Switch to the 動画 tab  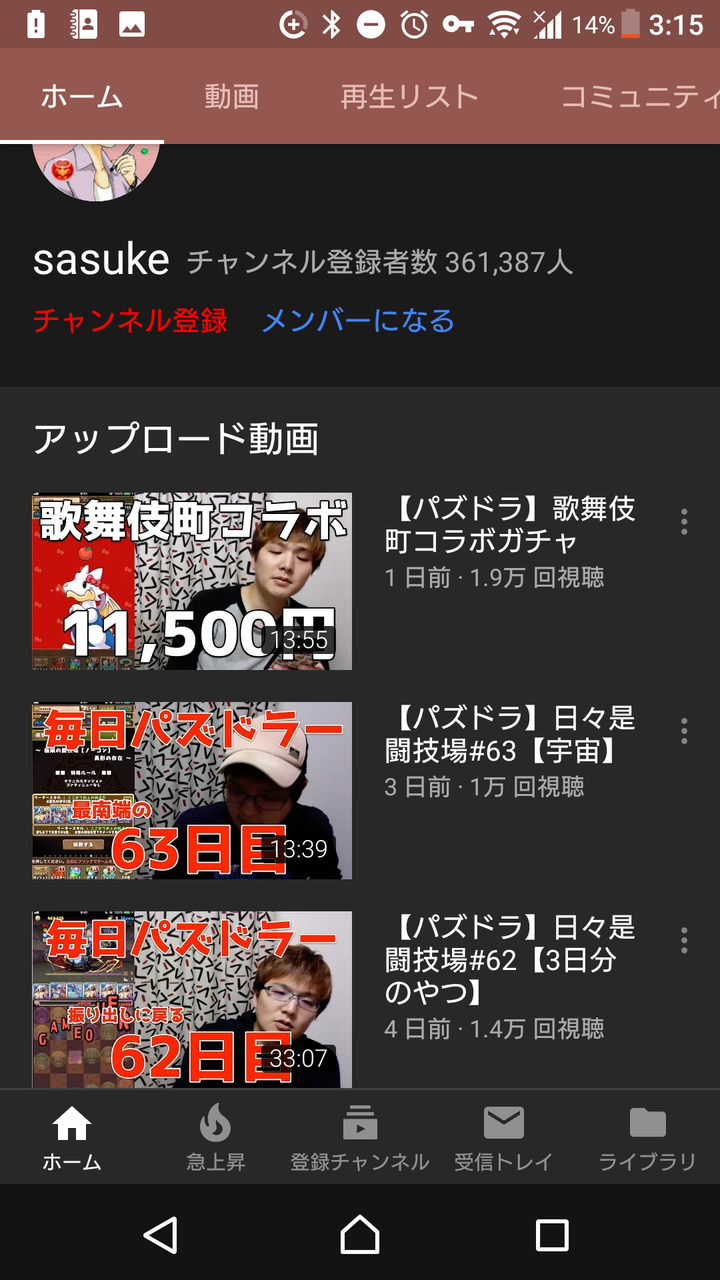tap(231, 97)
